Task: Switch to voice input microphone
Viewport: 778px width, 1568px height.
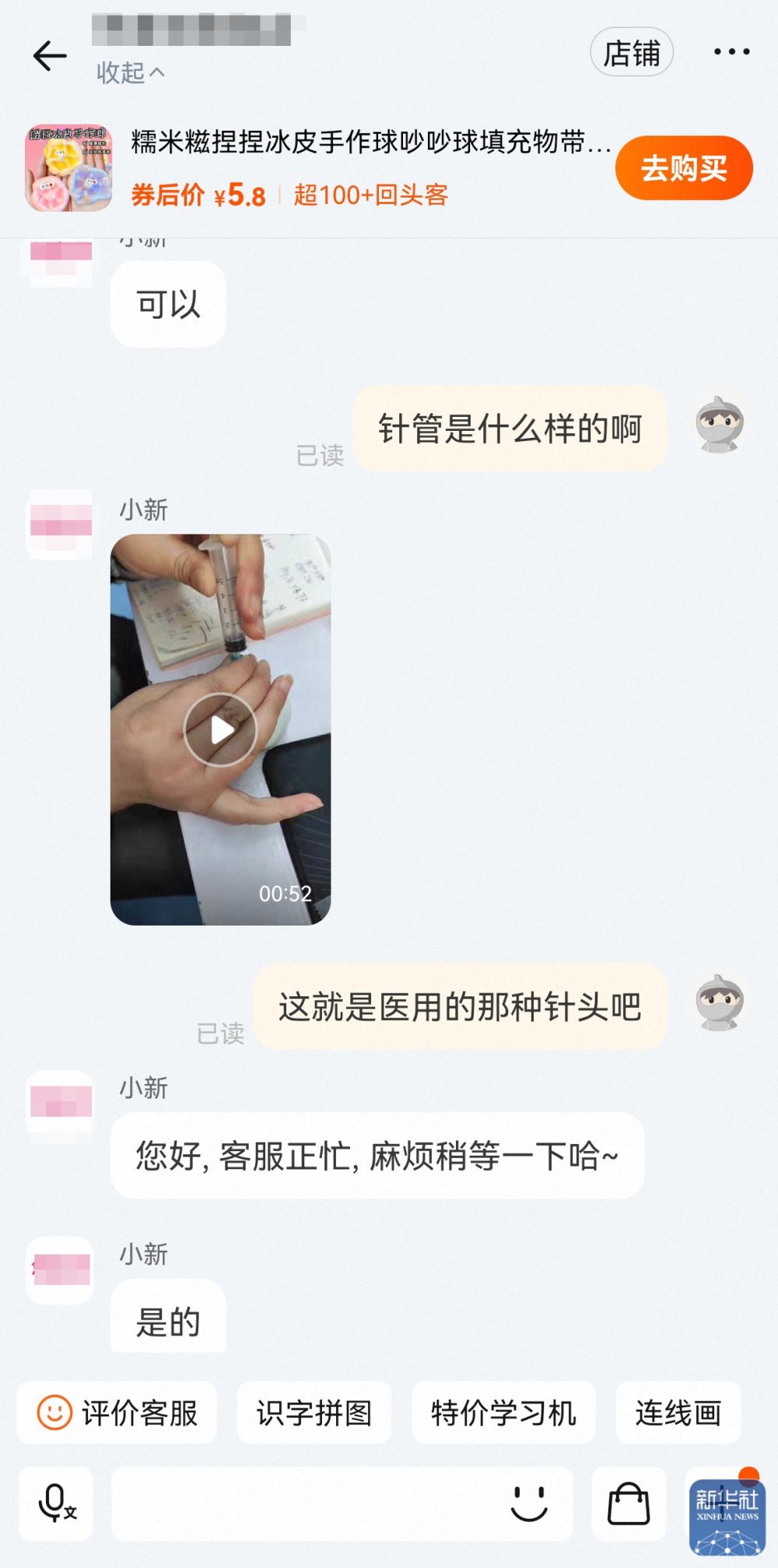Action: coord(56,1503)
